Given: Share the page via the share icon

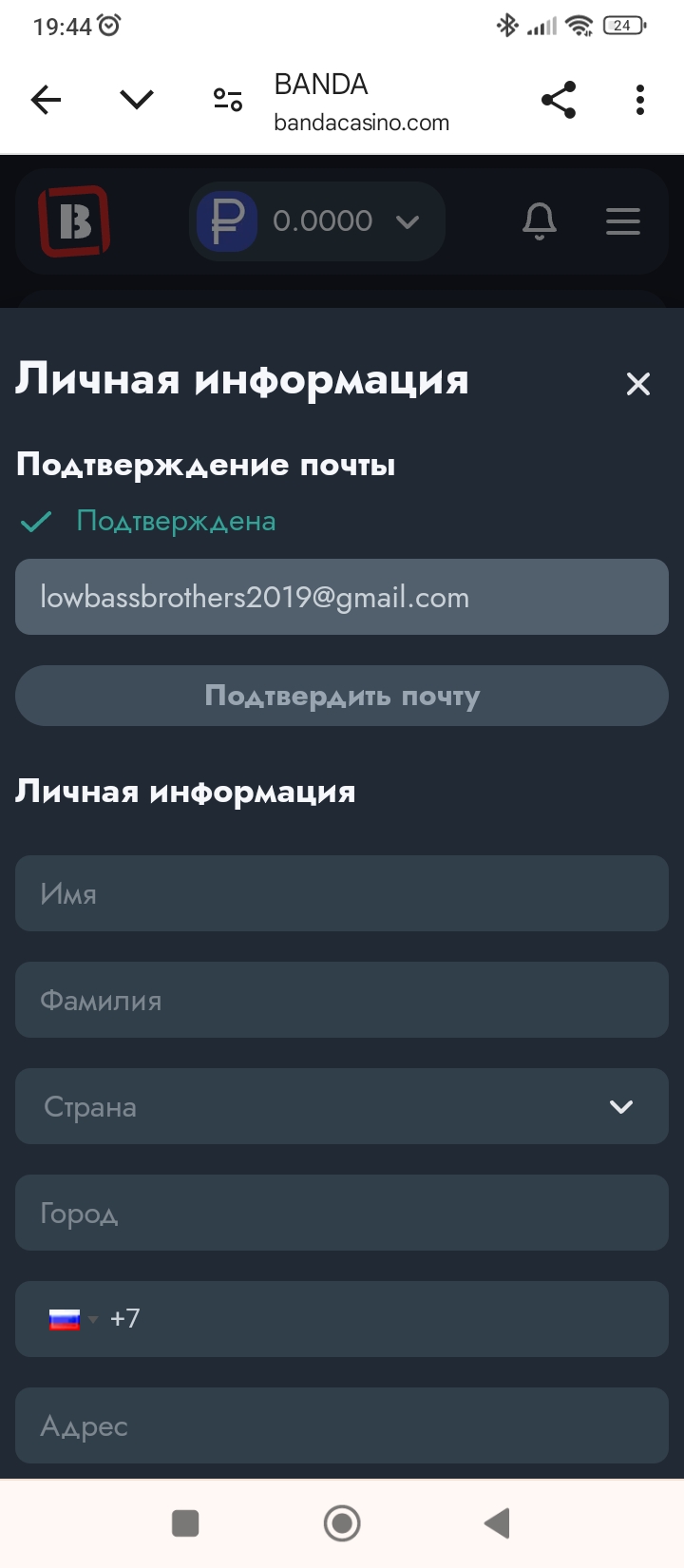Looking at the screenshot, I should (559, 100).
